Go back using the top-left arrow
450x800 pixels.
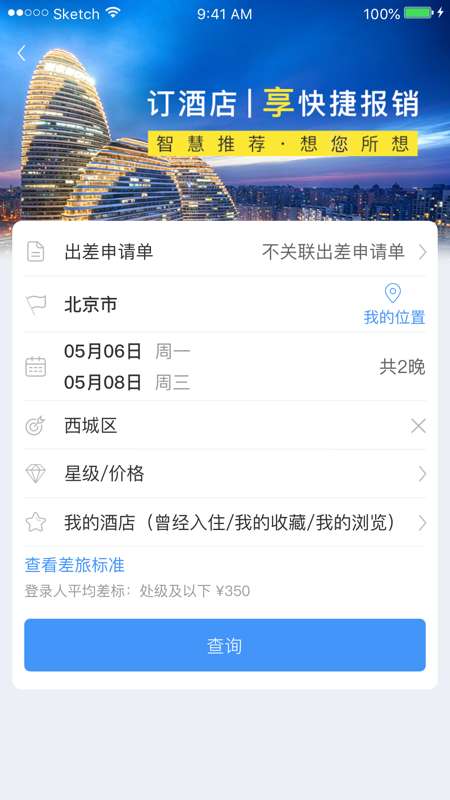[21, 53]
